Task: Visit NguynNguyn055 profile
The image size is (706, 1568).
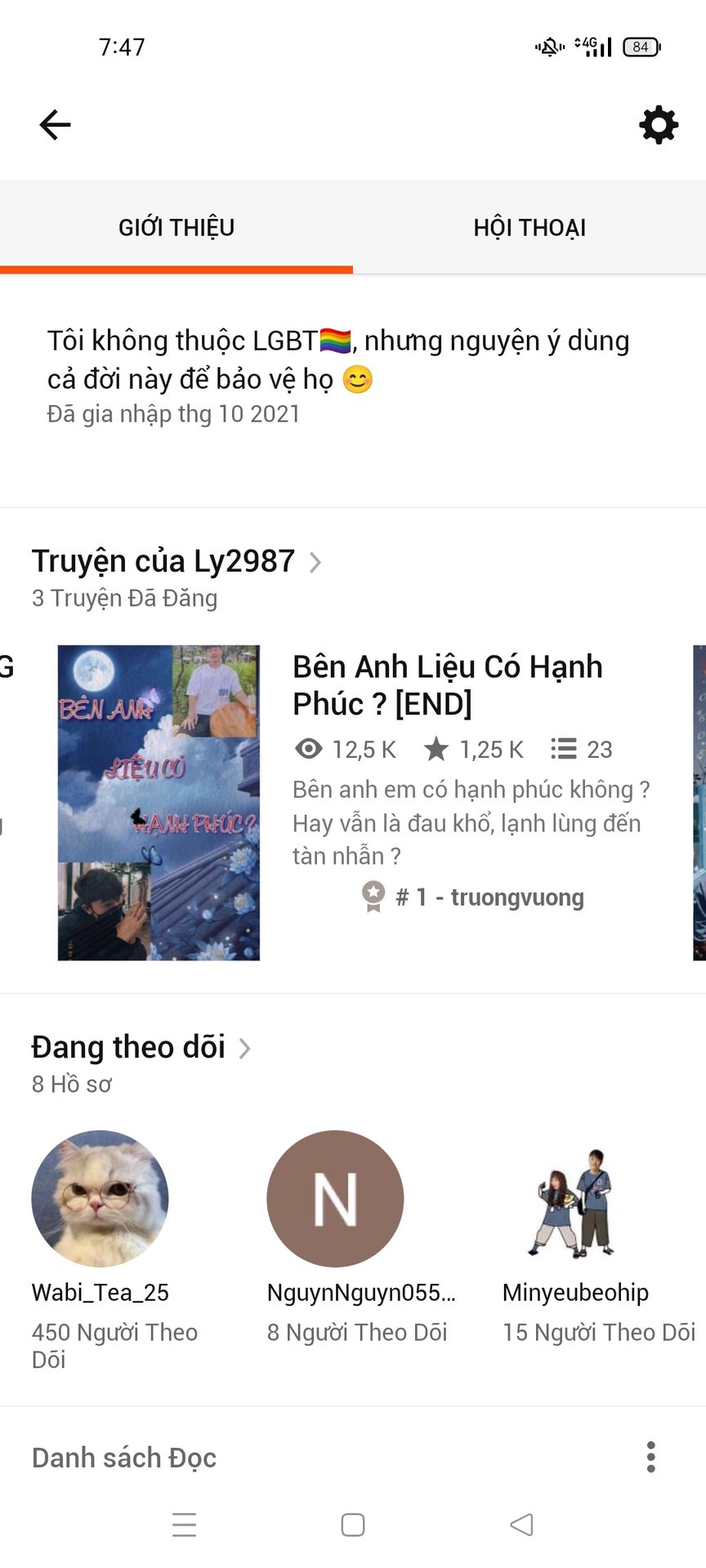Action: (335, 1199)
